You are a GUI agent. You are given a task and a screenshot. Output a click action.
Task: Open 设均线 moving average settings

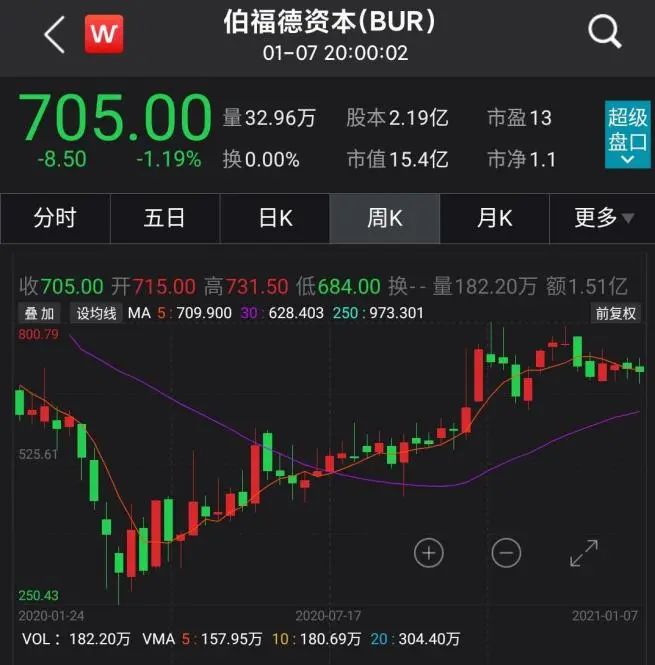[96, 313]
